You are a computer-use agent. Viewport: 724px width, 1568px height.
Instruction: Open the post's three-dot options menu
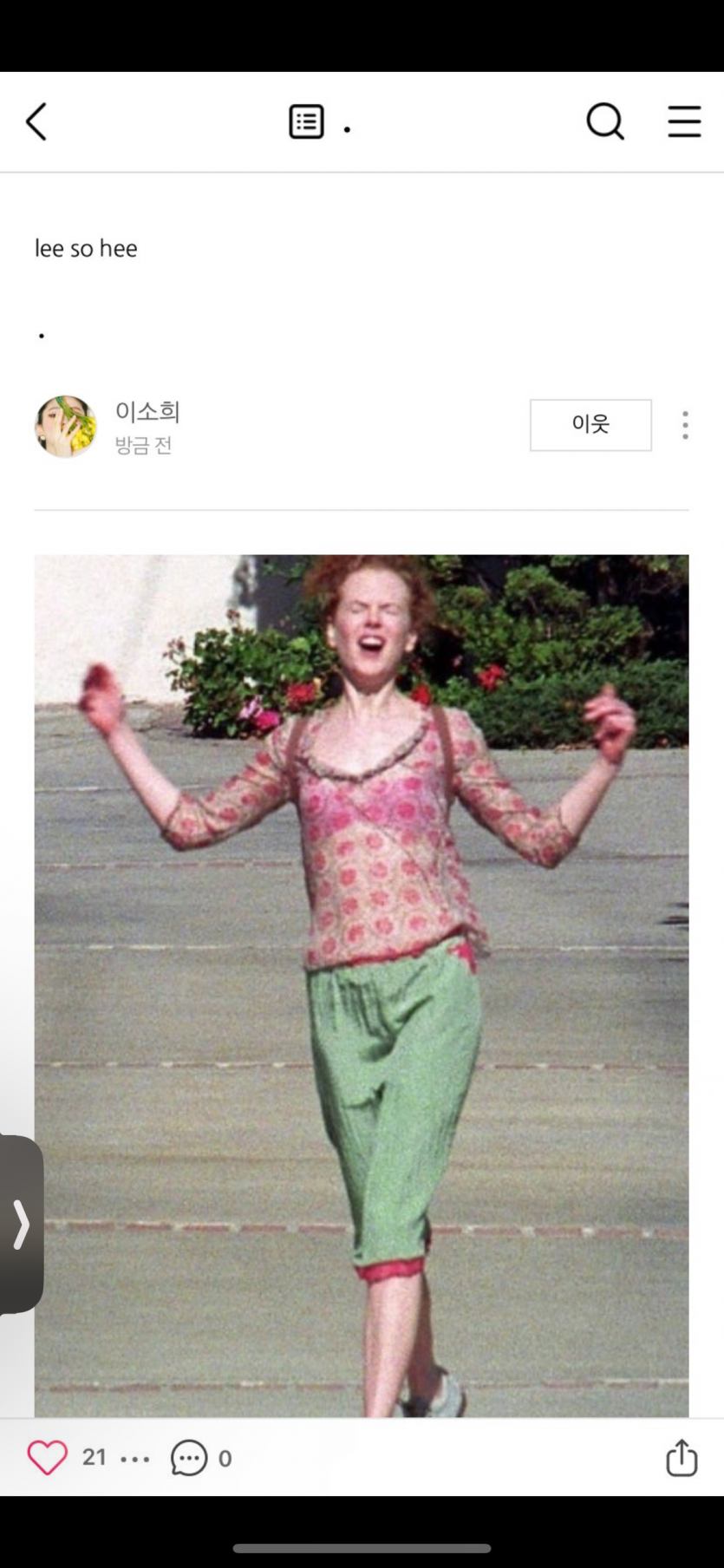(685, 425)
